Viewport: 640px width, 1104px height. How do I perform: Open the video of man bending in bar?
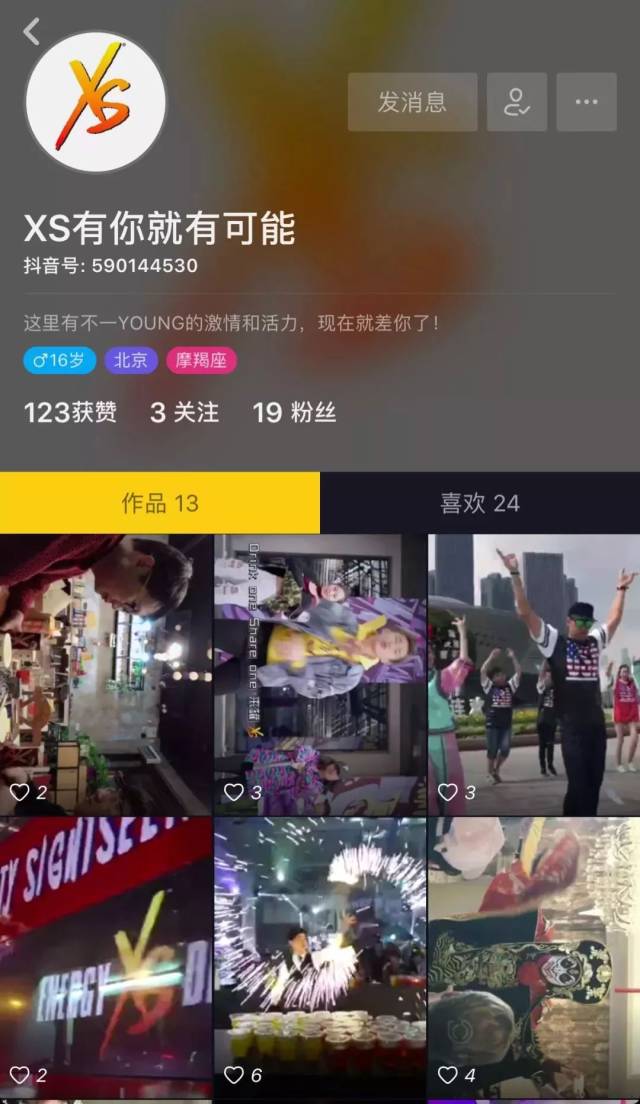105,673
